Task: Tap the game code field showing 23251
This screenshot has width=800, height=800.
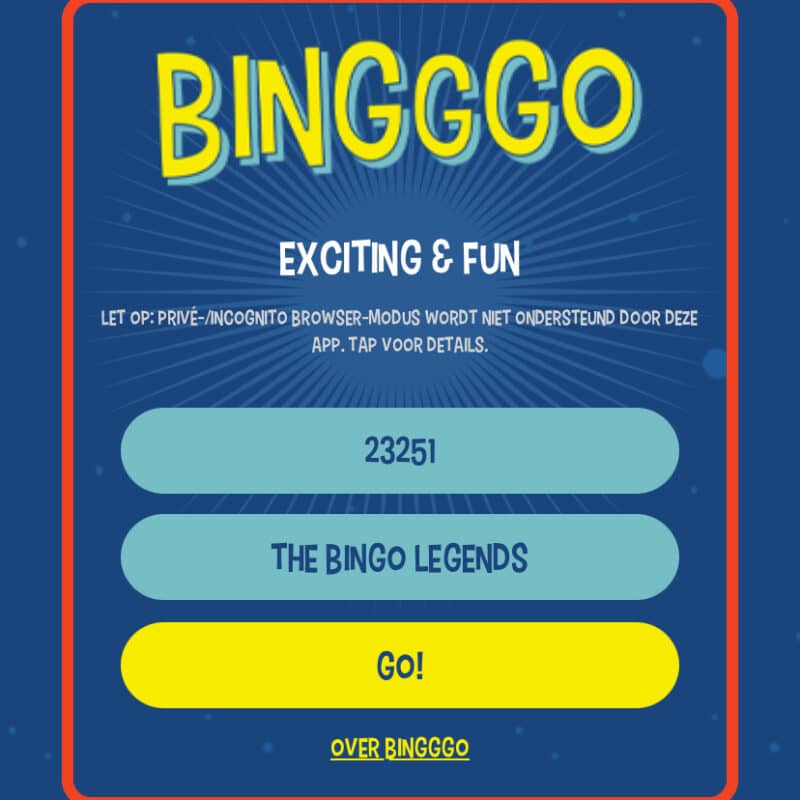Action: pos(400,451)
